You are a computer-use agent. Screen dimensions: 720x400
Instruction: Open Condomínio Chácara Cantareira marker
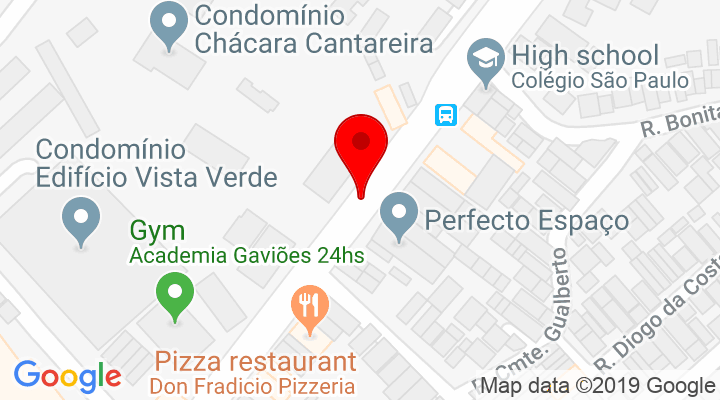tap(168, 24)
